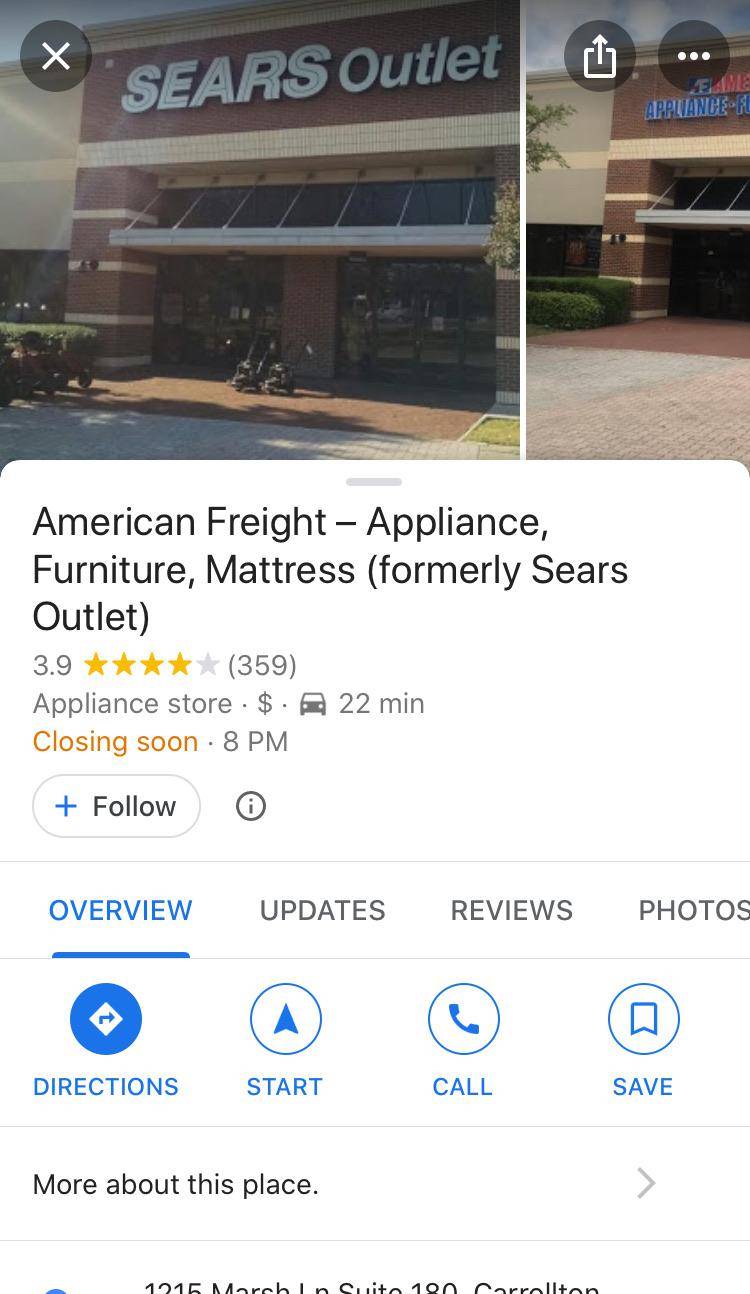The image size is (750, 1294).
Task: Open the three-dot overflow menu
Action: click(x=693, y=56)
